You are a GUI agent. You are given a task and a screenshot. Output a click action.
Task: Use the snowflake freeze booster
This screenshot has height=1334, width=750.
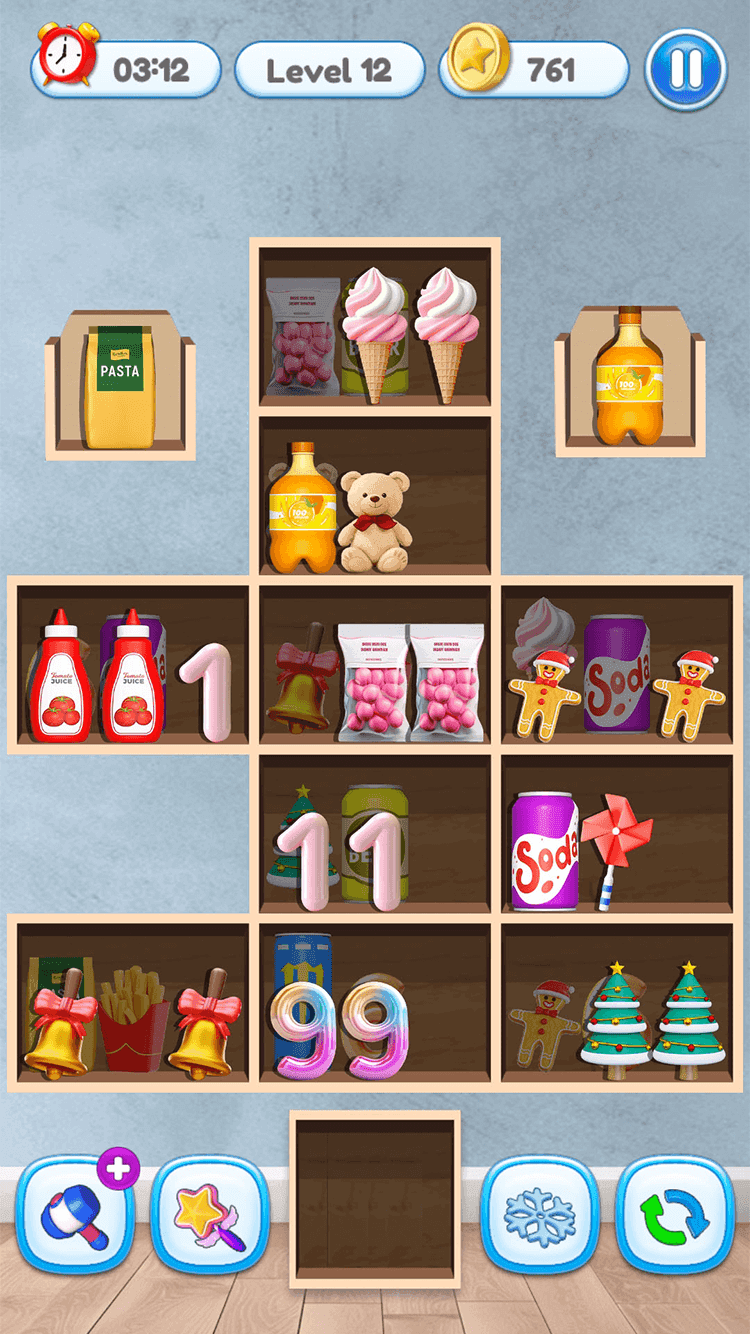540,1214
